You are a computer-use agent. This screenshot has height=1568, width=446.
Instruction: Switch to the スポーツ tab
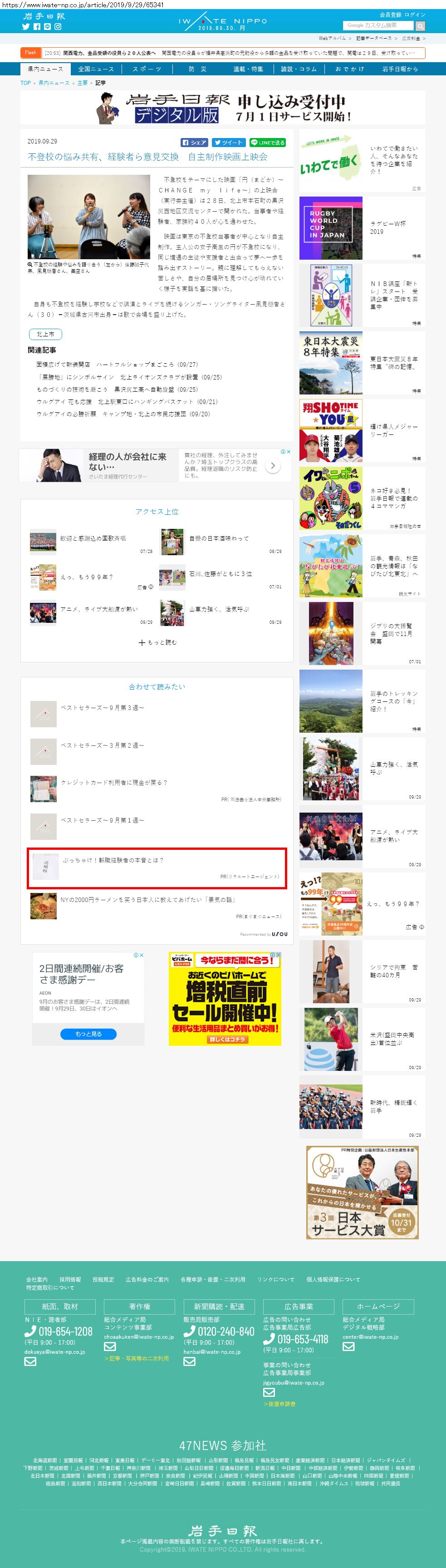pyautogui.click(x=147, y=69)
